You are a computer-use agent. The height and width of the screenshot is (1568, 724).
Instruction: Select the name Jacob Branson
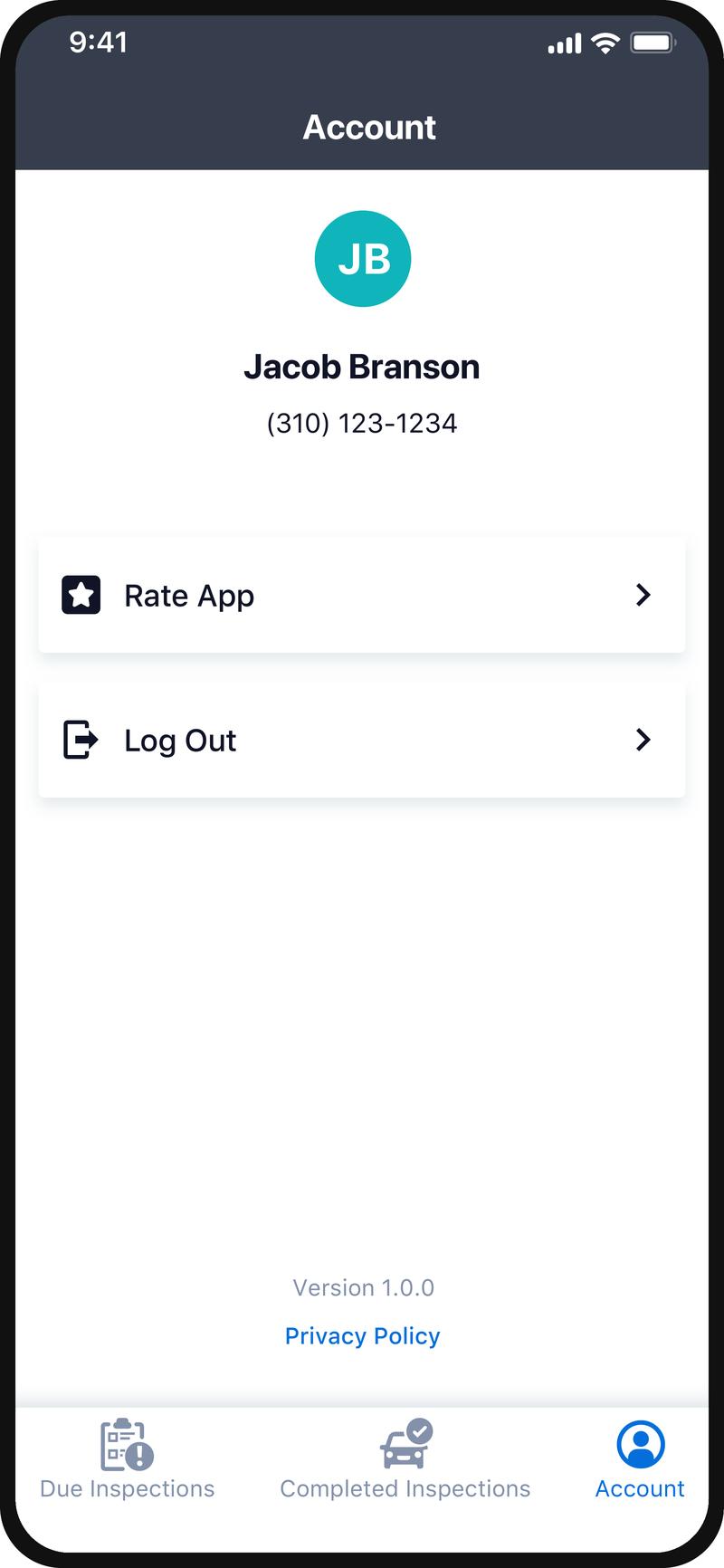pos(362,367)
